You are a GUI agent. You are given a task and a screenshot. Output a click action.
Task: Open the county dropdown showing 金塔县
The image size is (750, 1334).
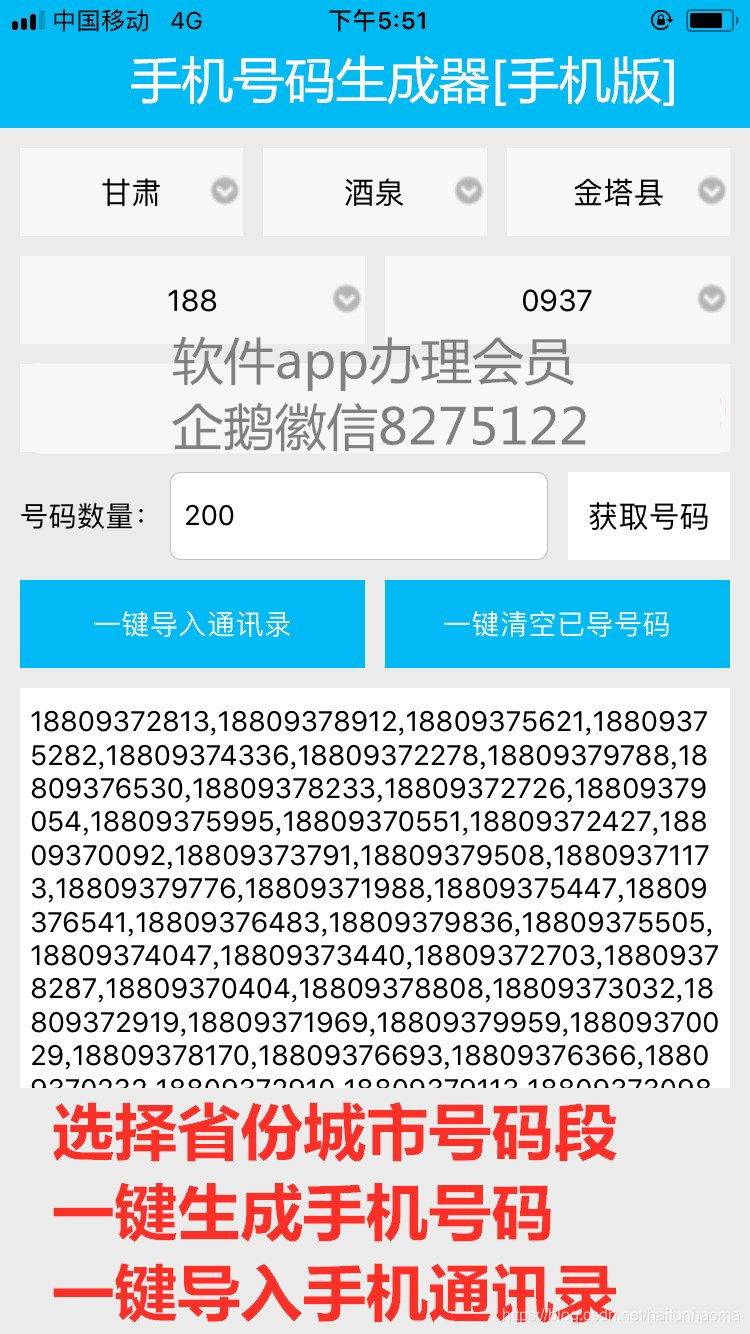[x=617, y=192]
